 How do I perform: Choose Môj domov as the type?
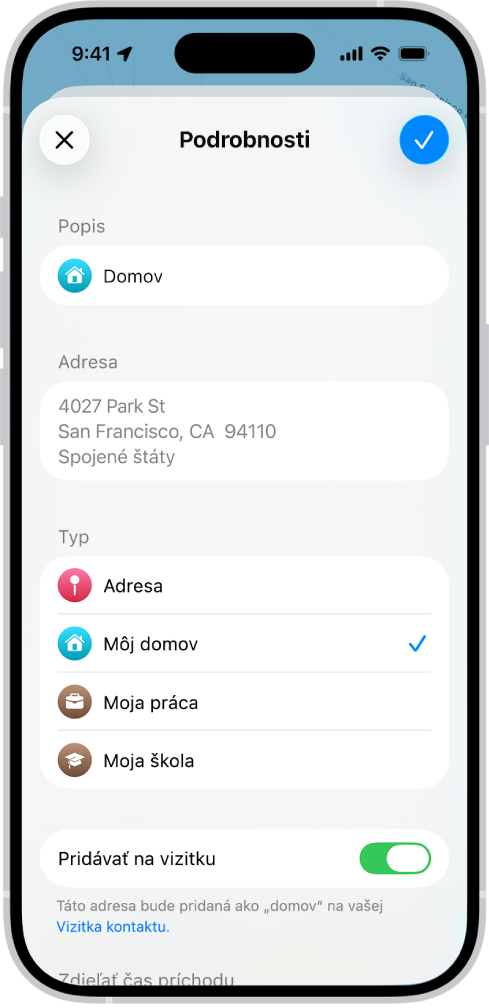[x=244, y=644]
